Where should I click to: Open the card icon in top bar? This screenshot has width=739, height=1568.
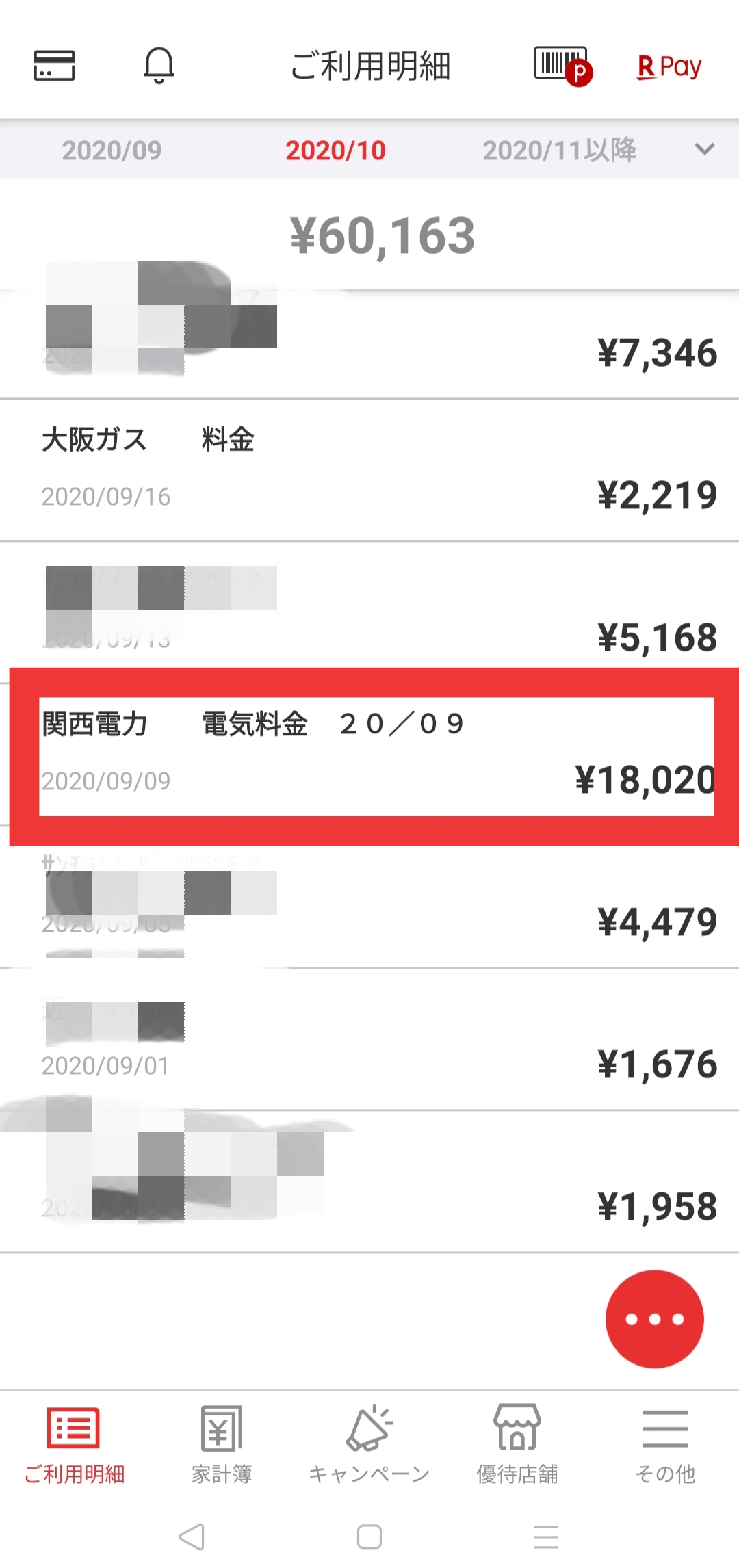tap(55, 66)
